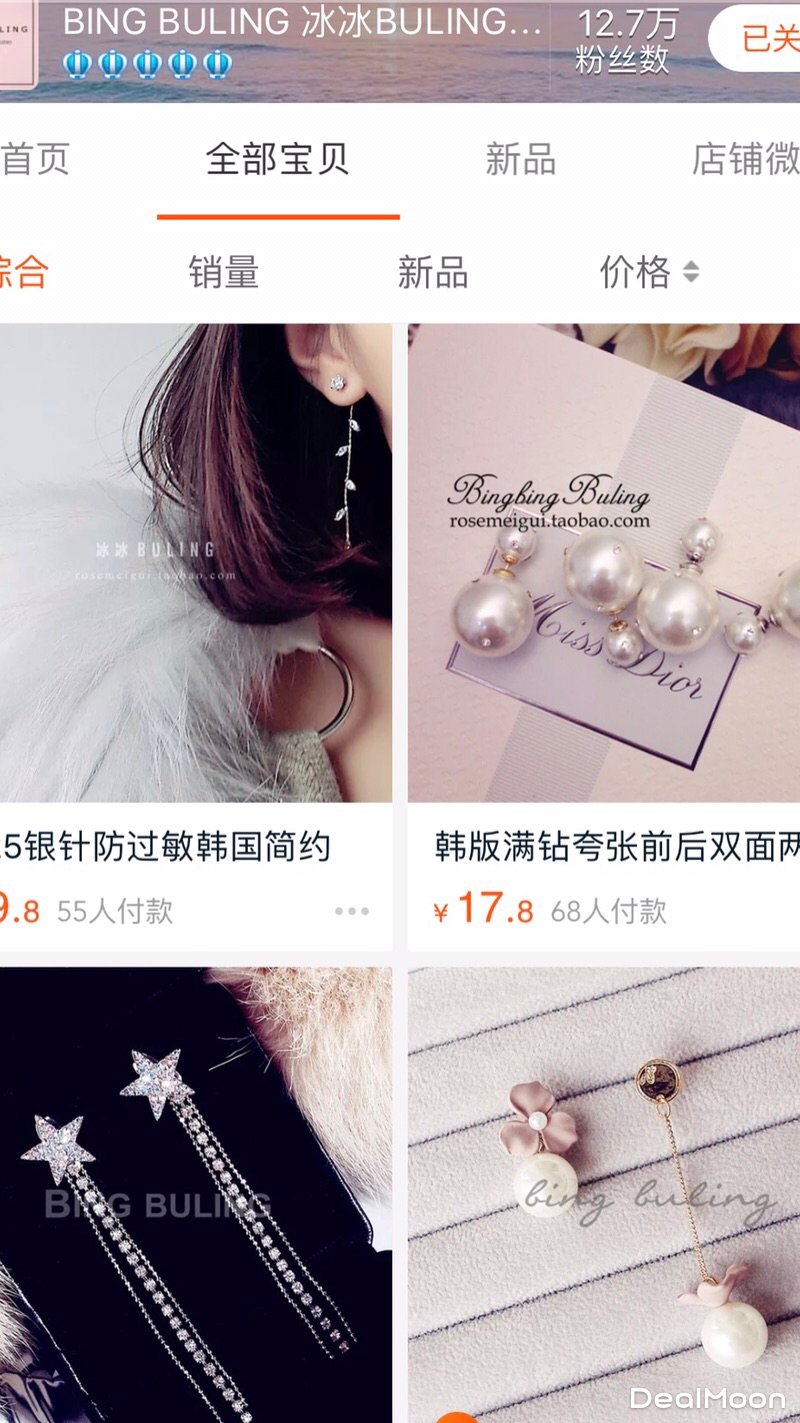This screenshot has height=1423, width=800.
Task: Sort items by 综合
Action: (x=22, y=272)
